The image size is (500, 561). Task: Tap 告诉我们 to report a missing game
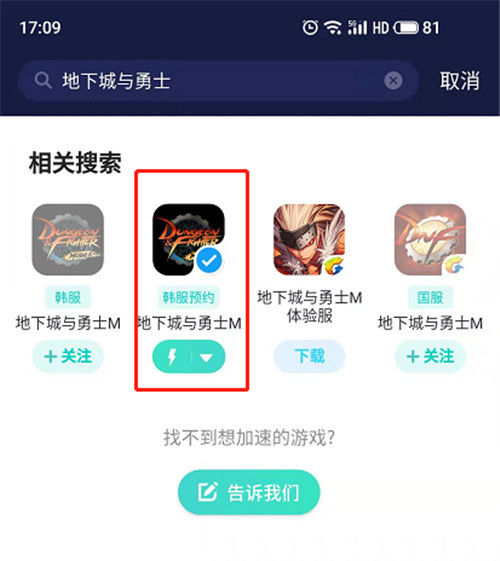pyautogui.click(x=249, y=492)
